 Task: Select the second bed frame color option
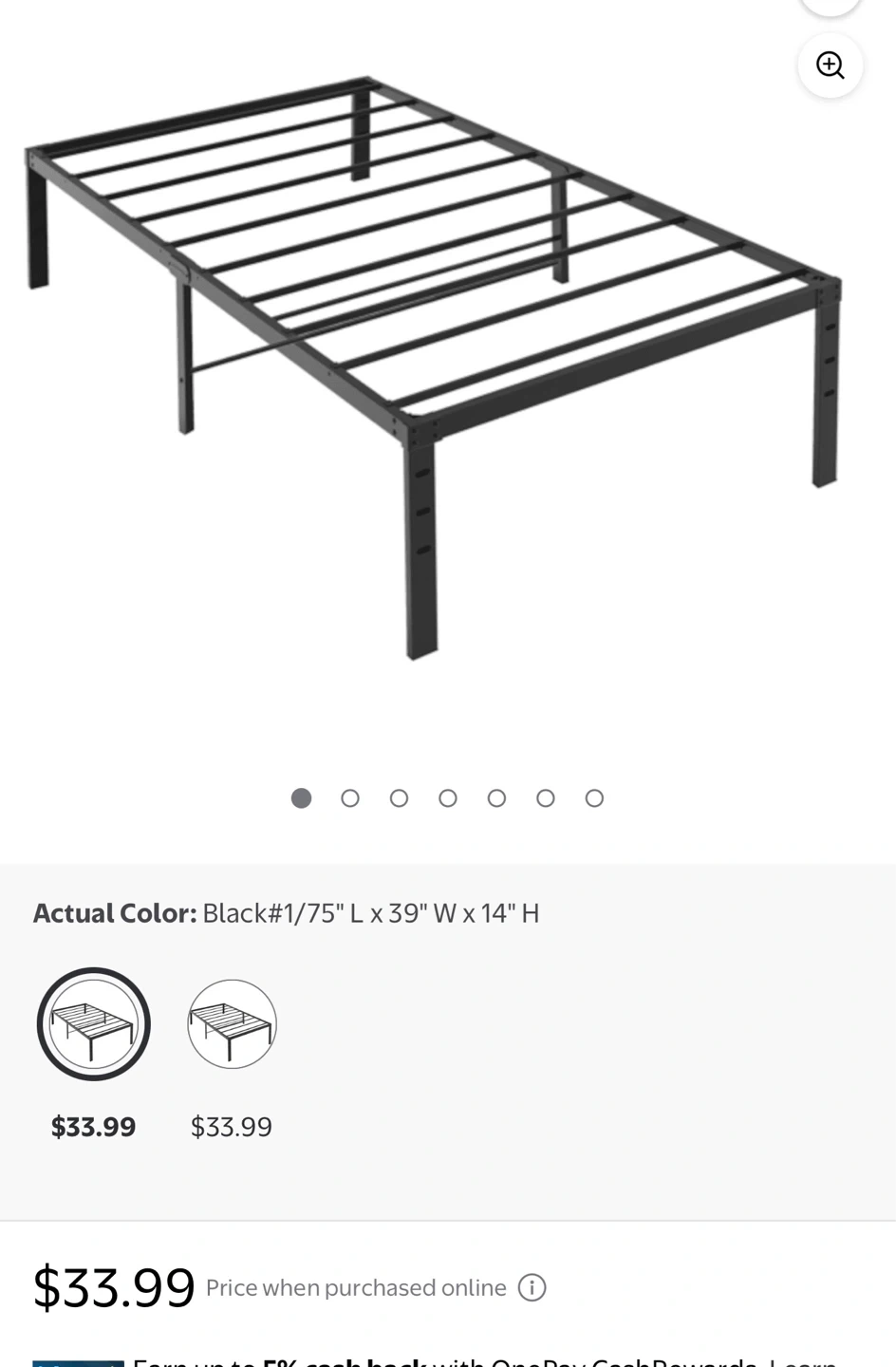pyautogui.click(x=232, y=1024)
